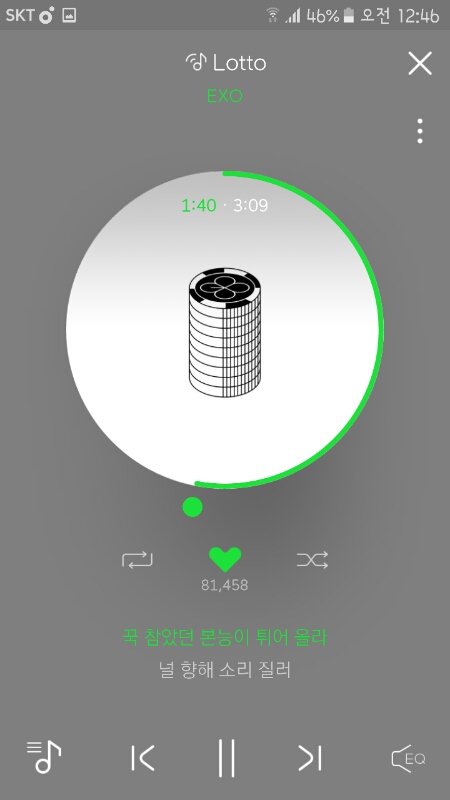450x800 pixels.
Task: Open the EQ sound settings
Action: tap(408, 758)
